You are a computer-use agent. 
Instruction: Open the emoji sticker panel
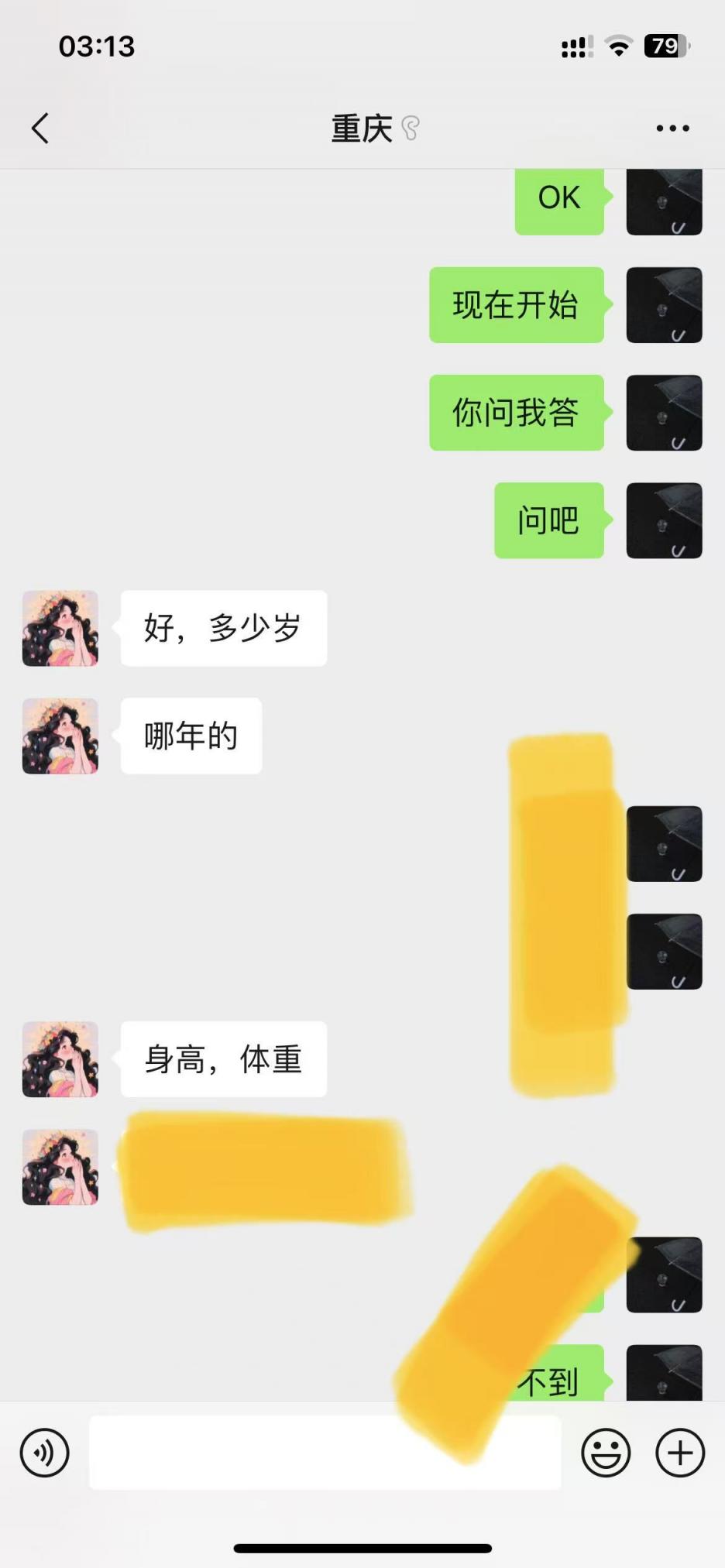point(606,1453)
